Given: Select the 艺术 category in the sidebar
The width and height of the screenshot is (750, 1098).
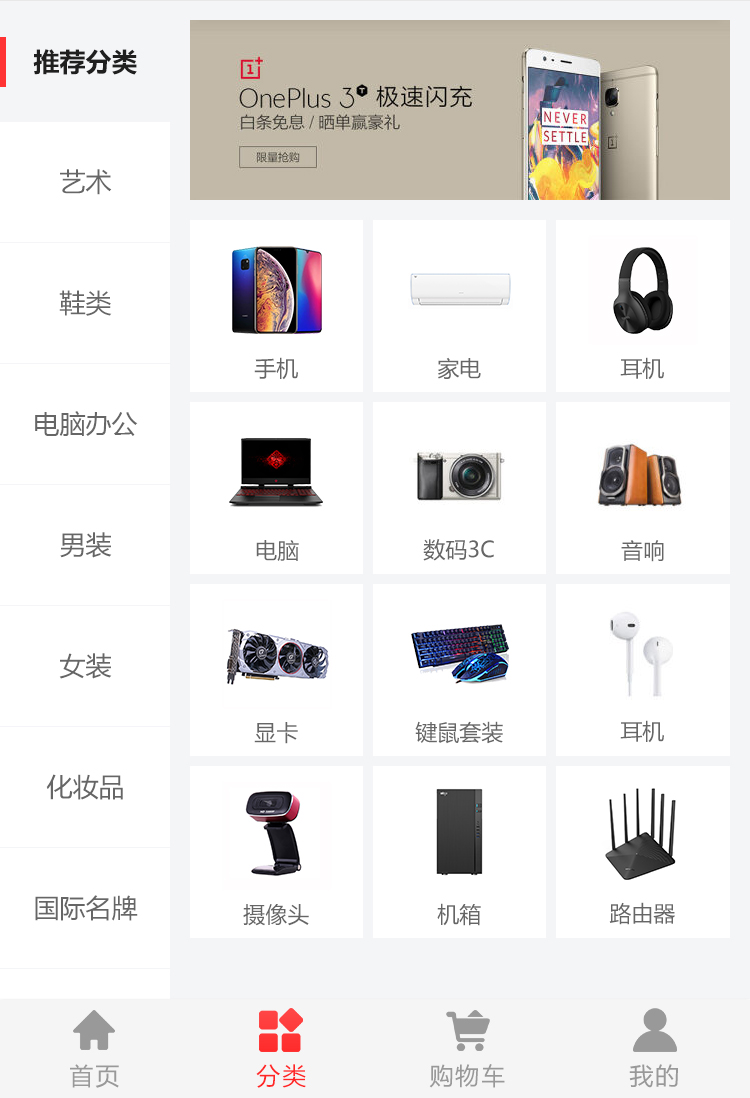Looking at the screenshot, I should [85, 182].
